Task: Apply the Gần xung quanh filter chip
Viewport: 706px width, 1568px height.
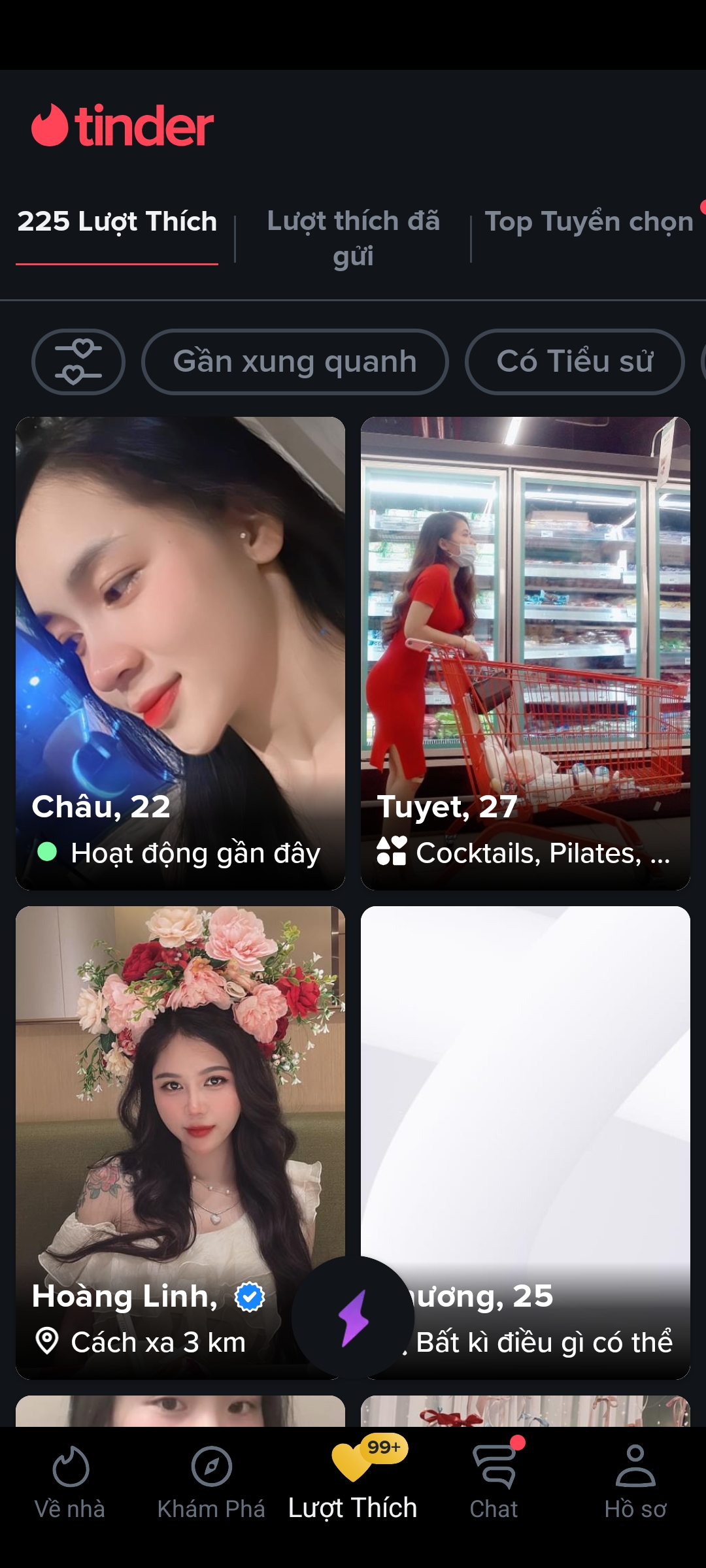Action: 295,362
